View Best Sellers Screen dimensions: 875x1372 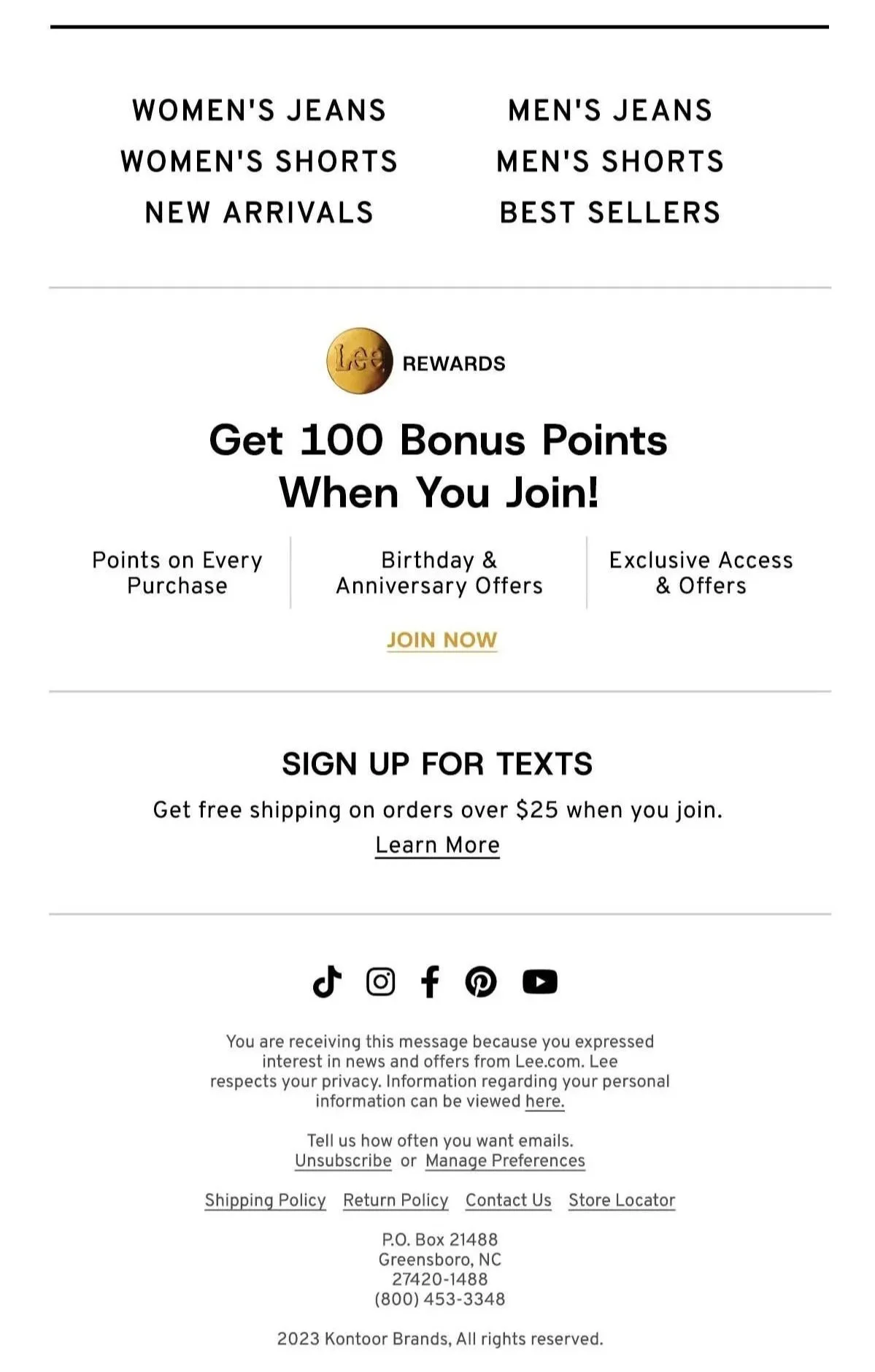[610, 212]
